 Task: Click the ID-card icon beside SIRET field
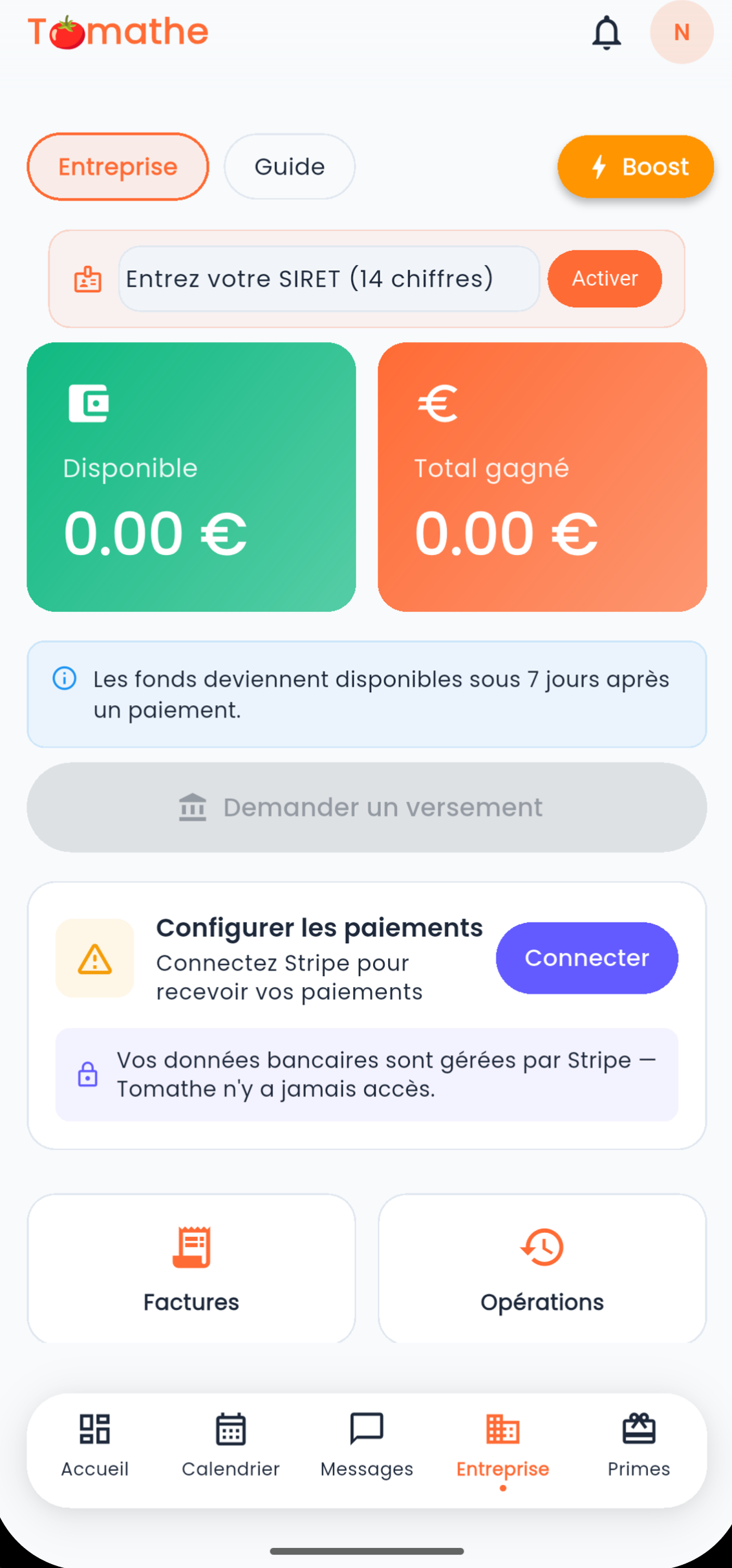[x=88, y=279]
